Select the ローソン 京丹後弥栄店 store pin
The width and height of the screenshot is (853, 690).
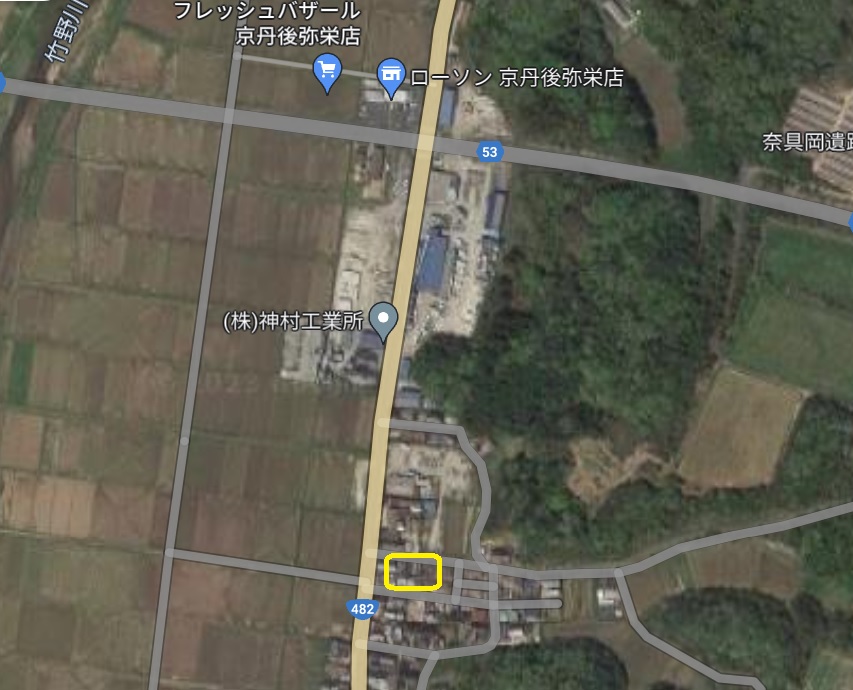pyautogui.click(x=390, y=75)
